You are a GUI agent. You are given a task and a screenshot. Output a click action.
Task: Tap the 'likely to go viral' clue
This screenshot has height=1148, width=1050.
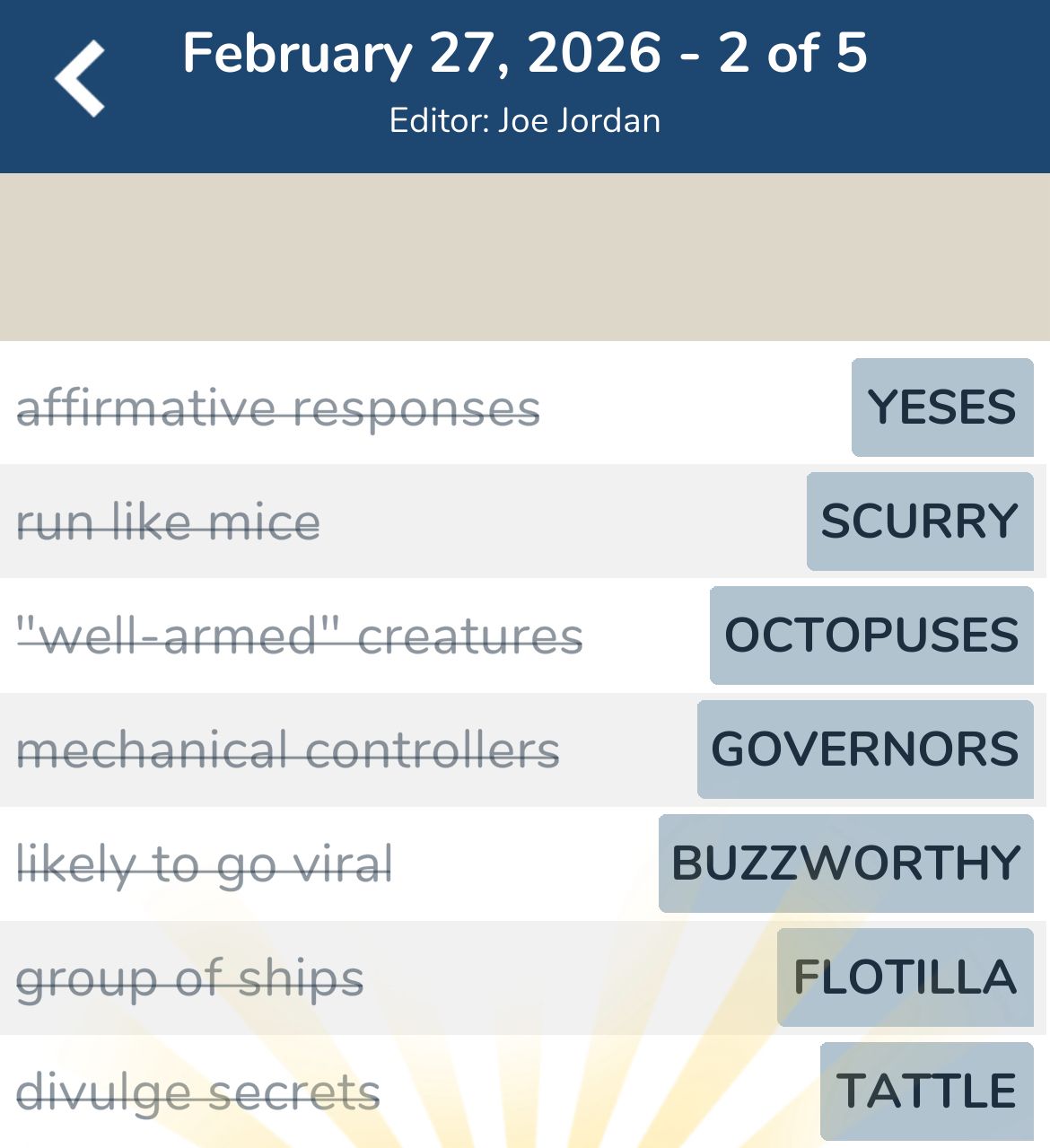click(206, 863)
